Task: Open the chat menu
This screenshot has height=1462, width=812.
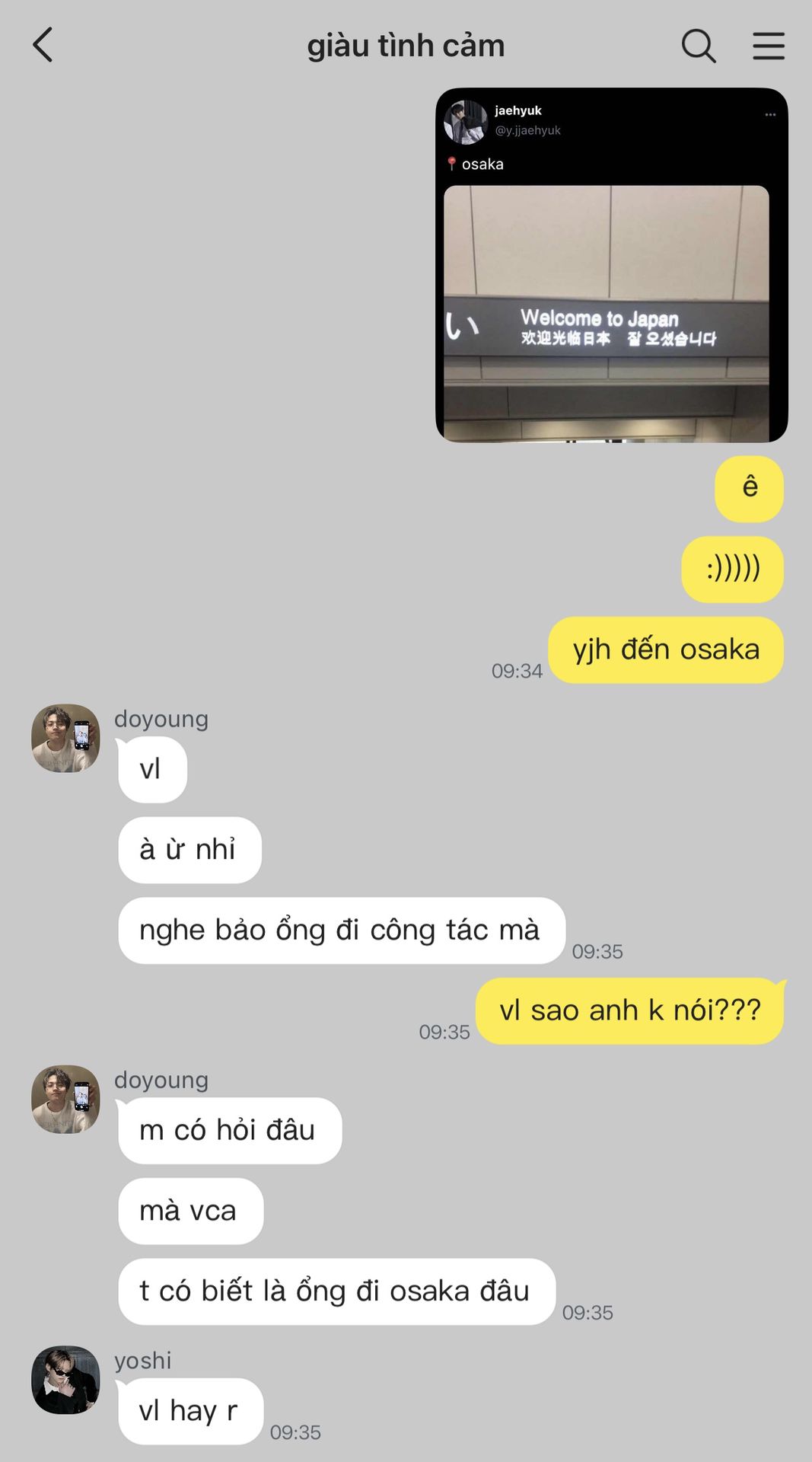Action: click(x=769, y=46)
